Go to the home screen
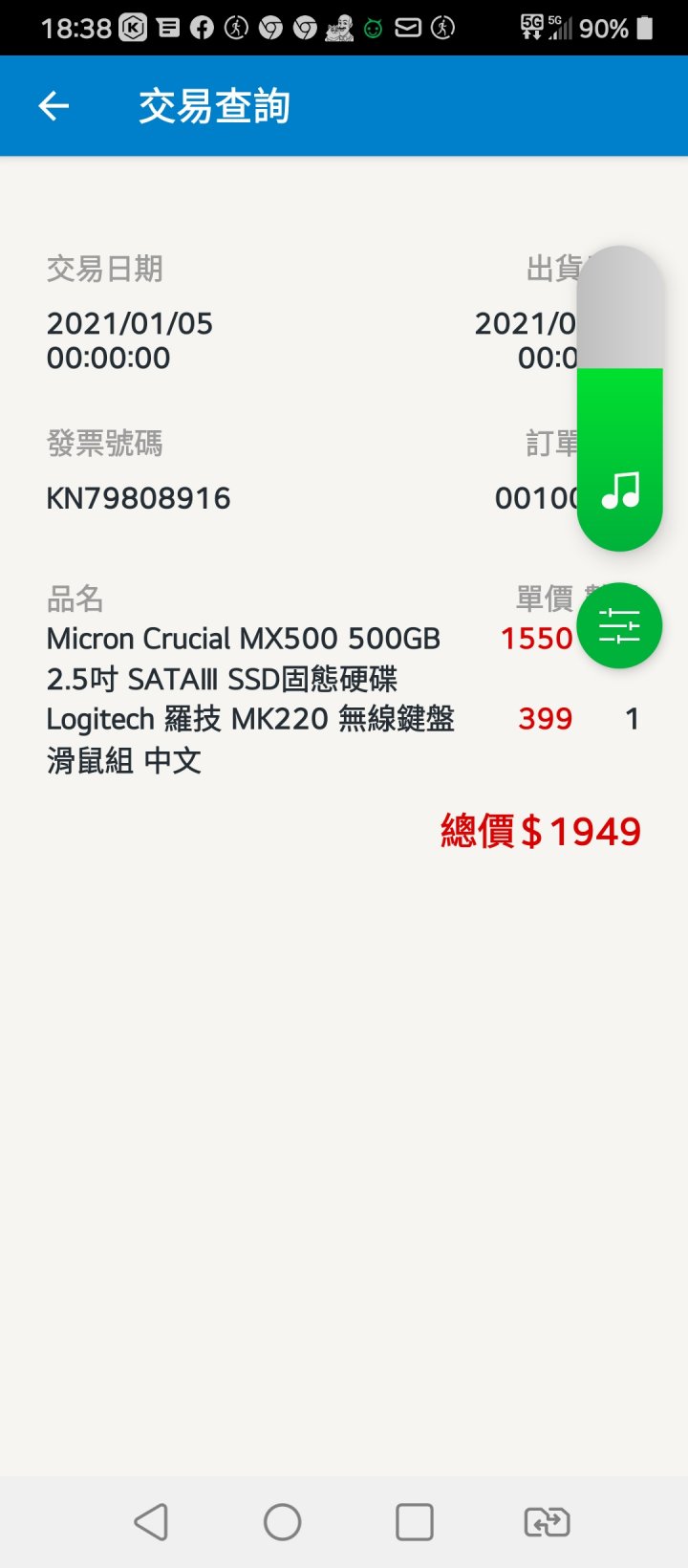 [x=282, y=1521]
